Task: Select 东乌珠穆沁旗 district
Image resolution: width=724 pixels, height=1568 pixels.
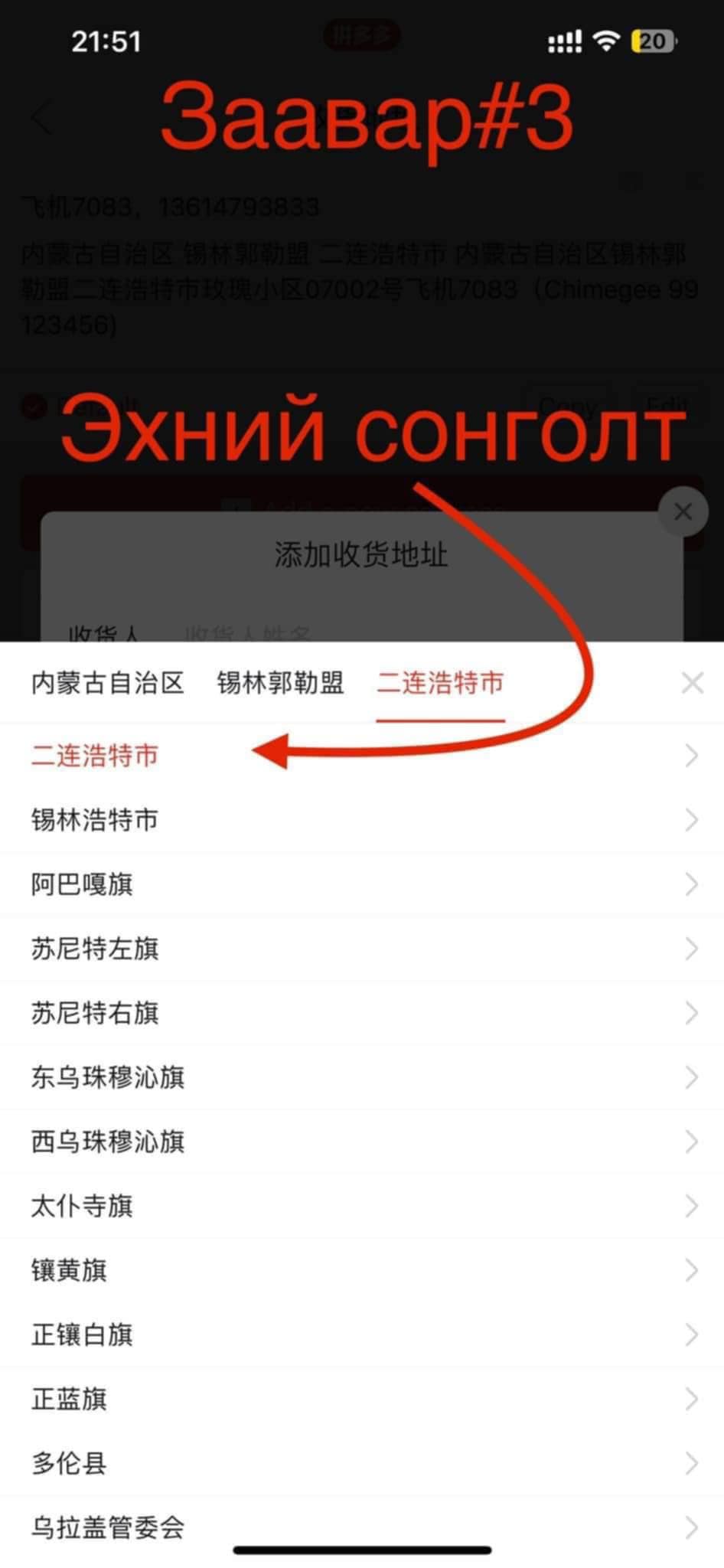Action: coord(108,1077)
